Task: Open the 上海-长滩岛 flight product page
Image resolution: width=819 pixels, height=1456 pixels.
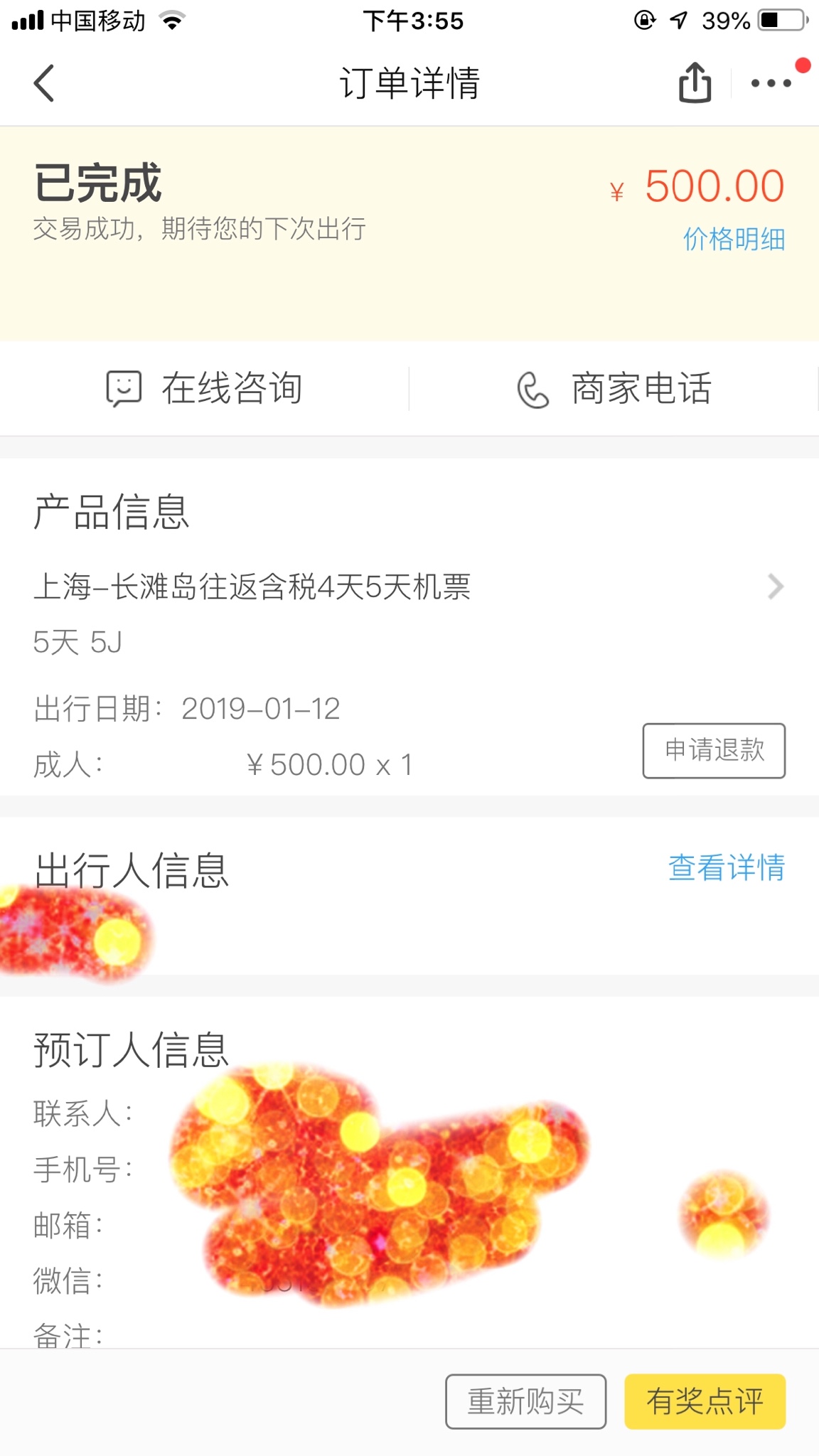Action: pos(409,587)
